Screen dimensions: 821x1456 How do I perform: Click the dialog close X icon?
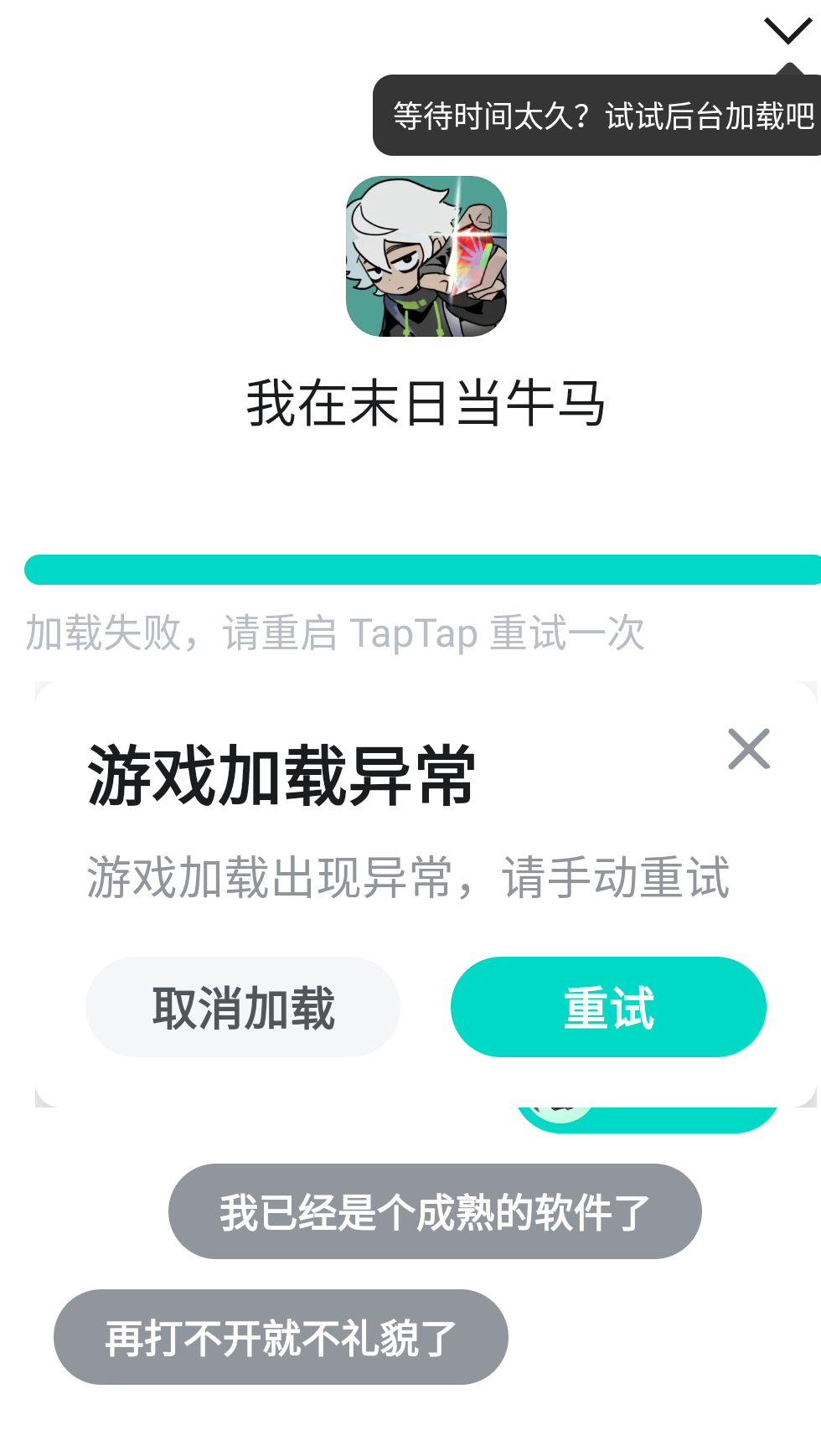pyautogui.click(x=748, y=749)
